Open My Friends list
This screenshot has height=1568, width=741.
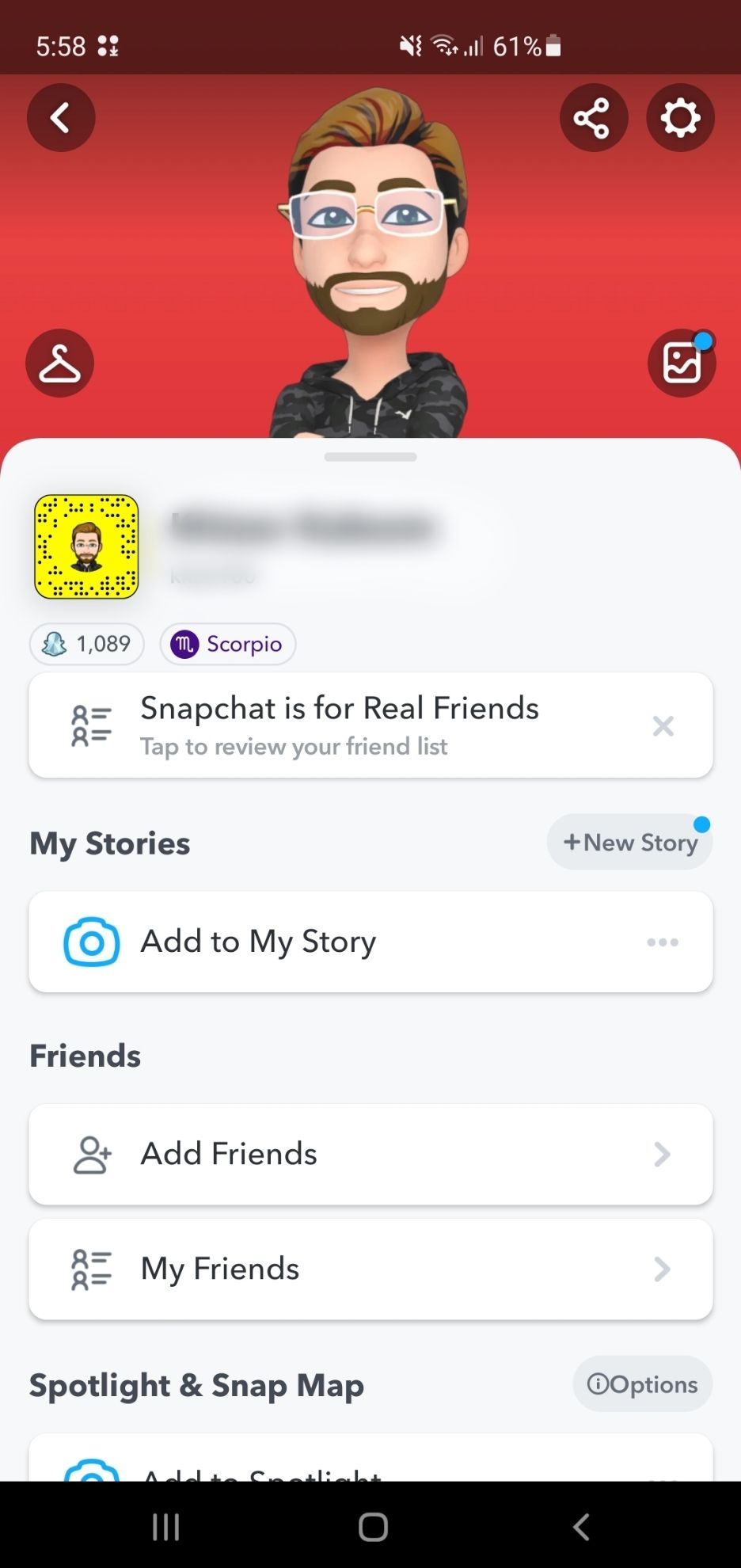tap(370, 1269)
